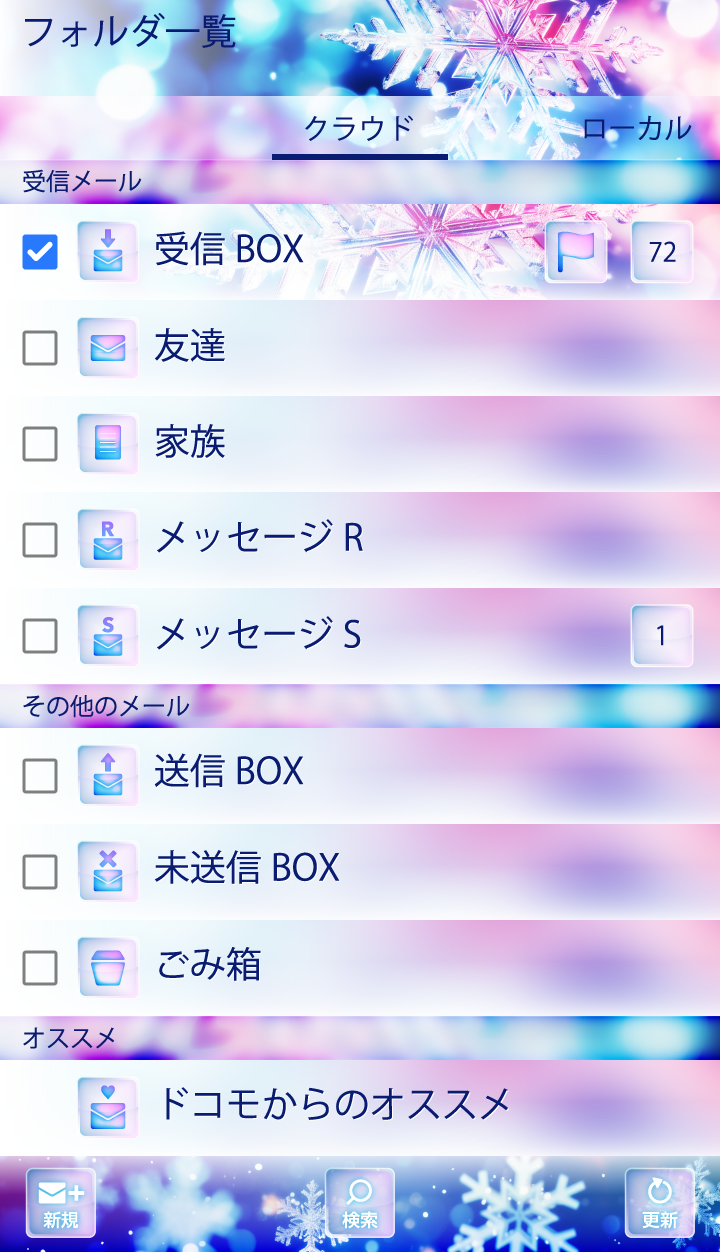The height and width of the screenshot is (1252, 720).
Task: Tap the flag icon on 受信 BOX
Action: [x=576, y=252]
